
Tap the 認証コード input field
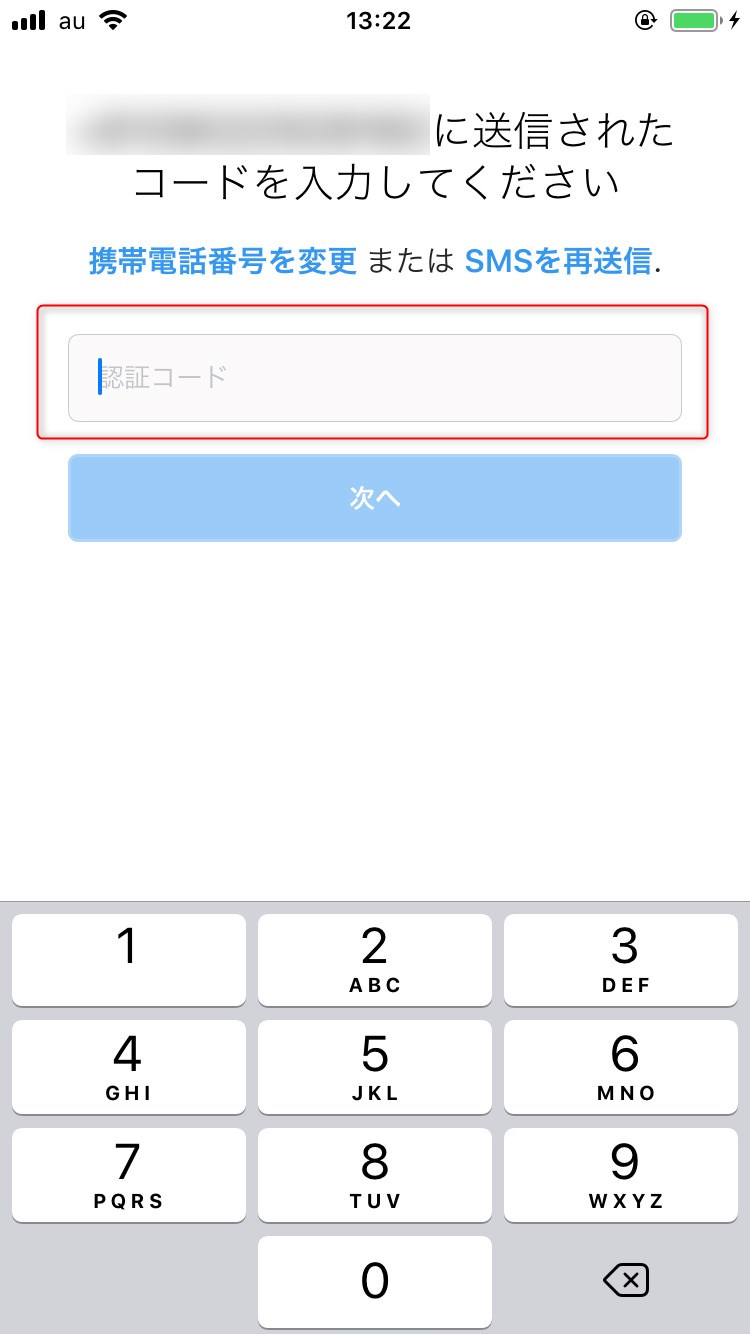coord(375,378)
